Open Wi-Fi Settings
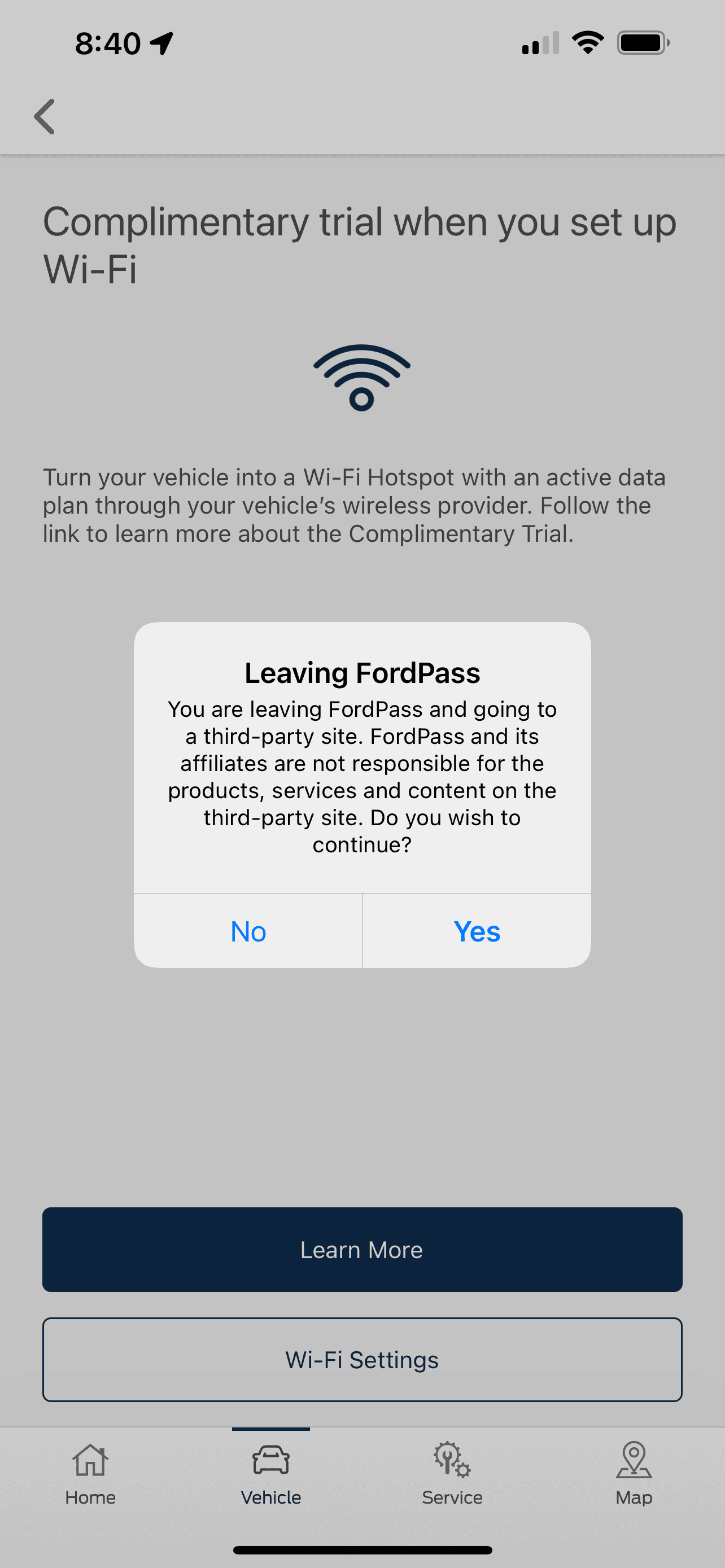This screenshot has width=725, height=1568. [362, 1360]
